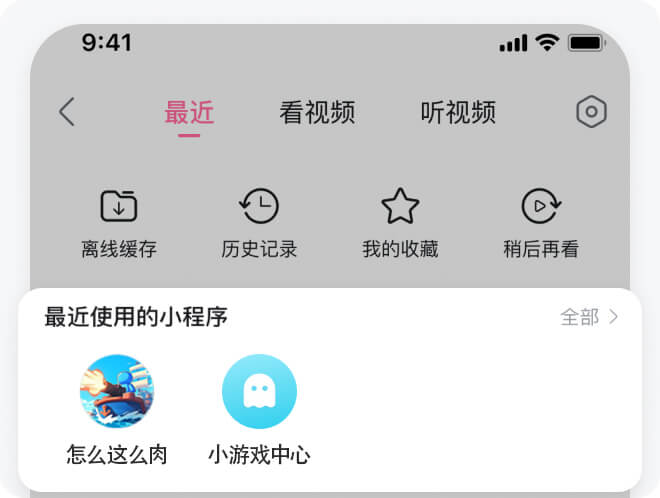Select the 最近 tab
This screenshot has height=498, width=660.
tap(189, 113)
